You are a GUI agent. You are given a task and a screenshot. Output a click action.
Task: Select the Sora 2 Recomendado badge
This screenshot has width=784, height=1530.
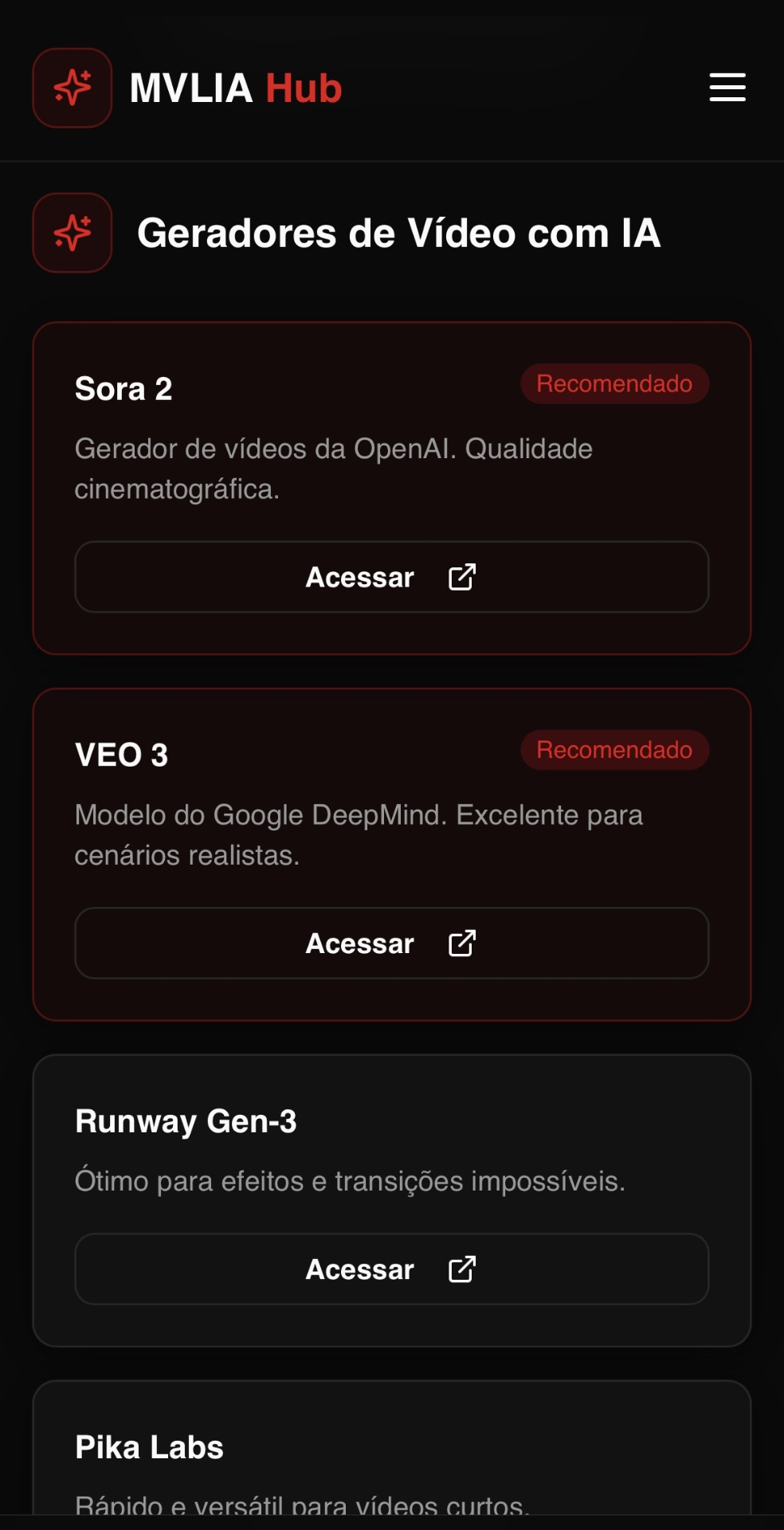614,384
